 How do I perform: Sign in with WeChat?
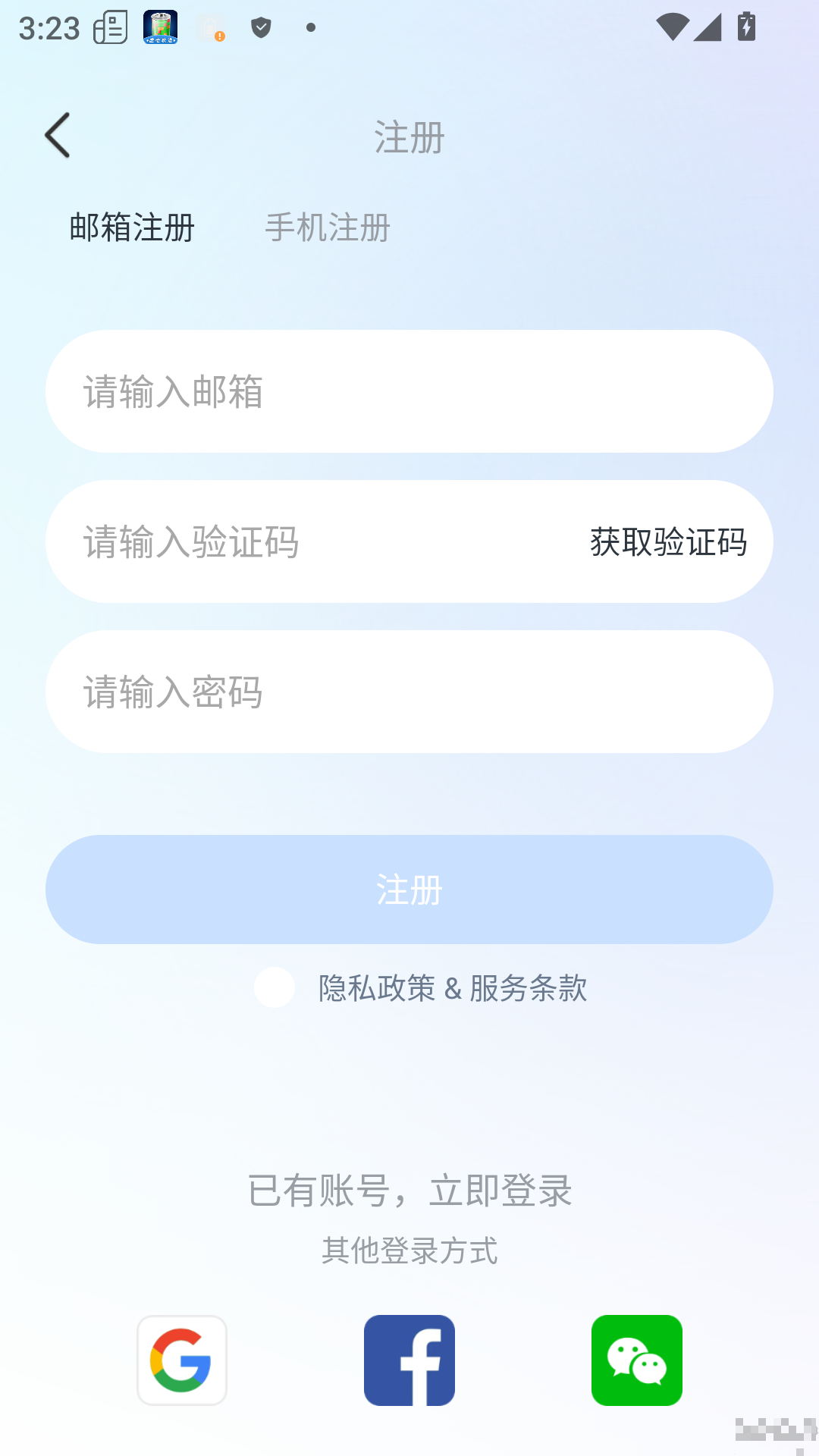click(637, 1360)
